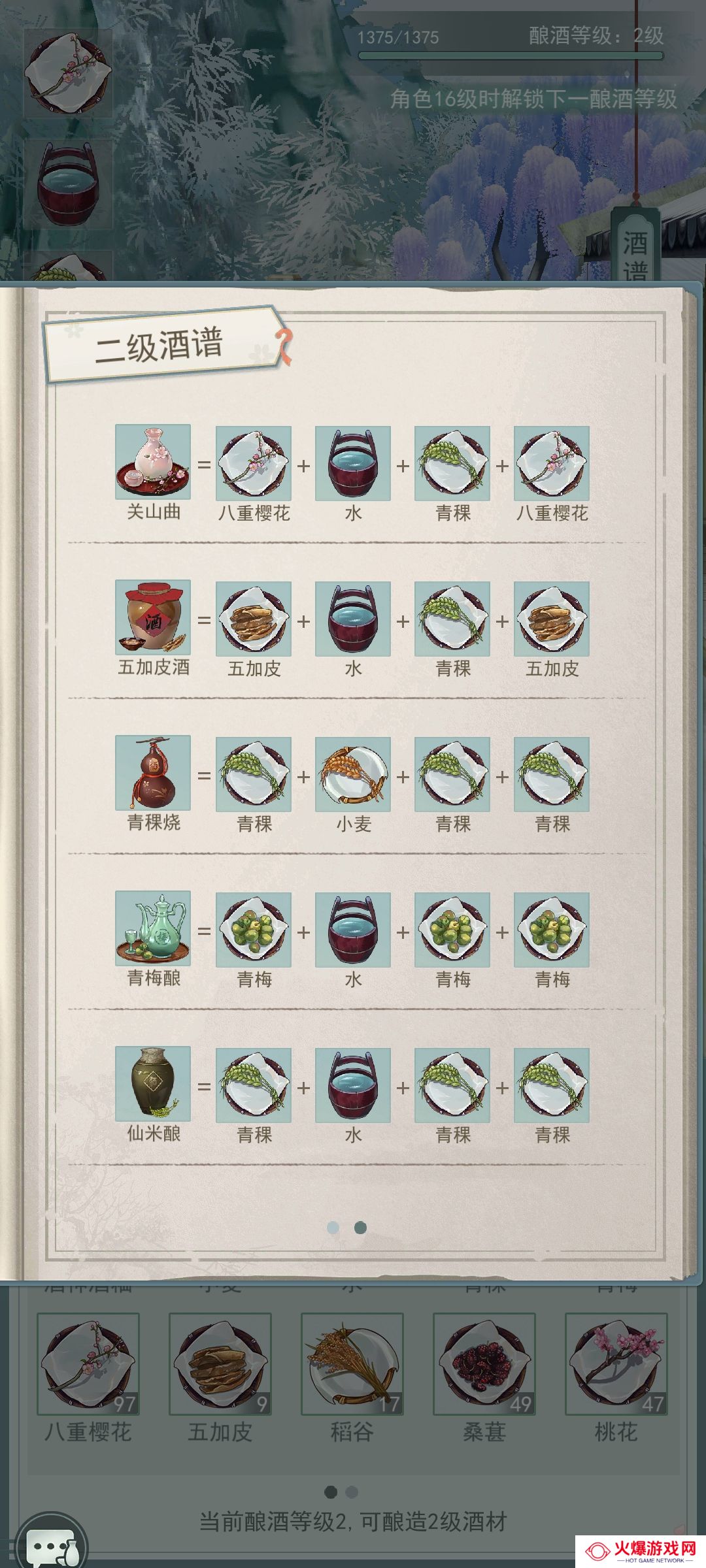
Task: Select the 五加皮 ingredient in inventory
Action: click(220, 1364)
